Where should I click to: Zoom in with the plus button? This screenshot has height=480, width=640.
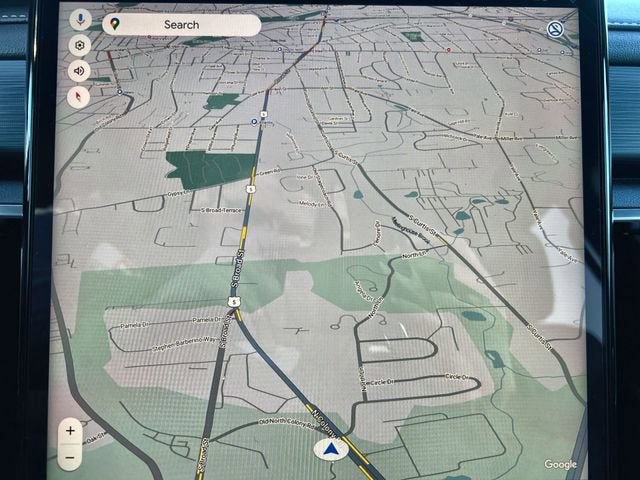(70, 430)
